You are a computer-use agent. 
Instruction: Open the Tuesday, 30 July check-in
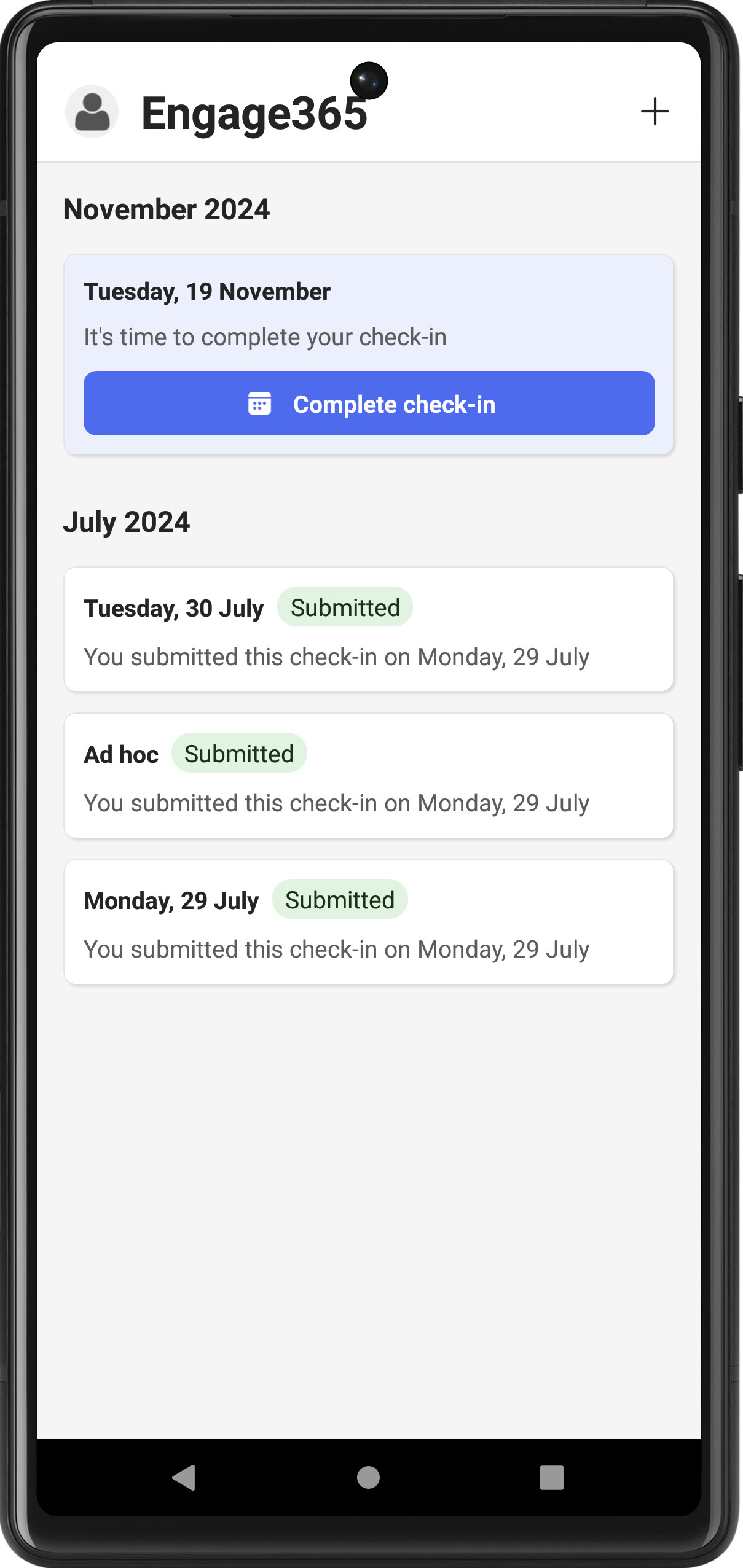click(x=369, y=630)
